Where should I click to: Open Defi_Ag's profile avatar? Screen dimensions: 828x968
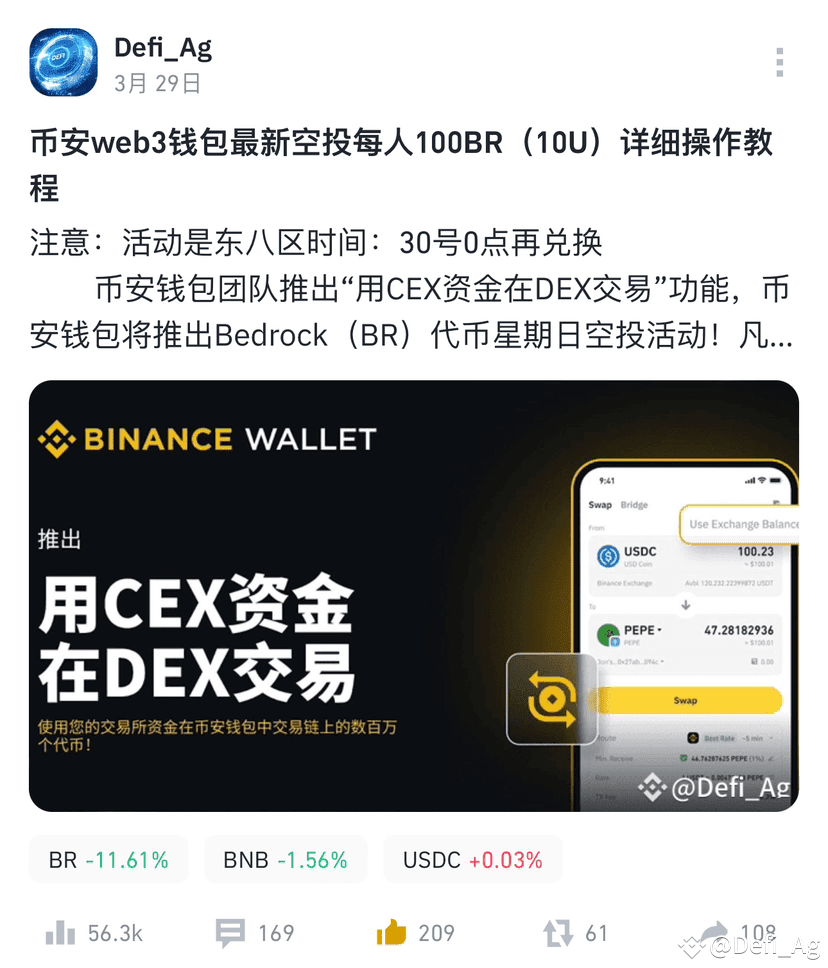click(63, 63)
